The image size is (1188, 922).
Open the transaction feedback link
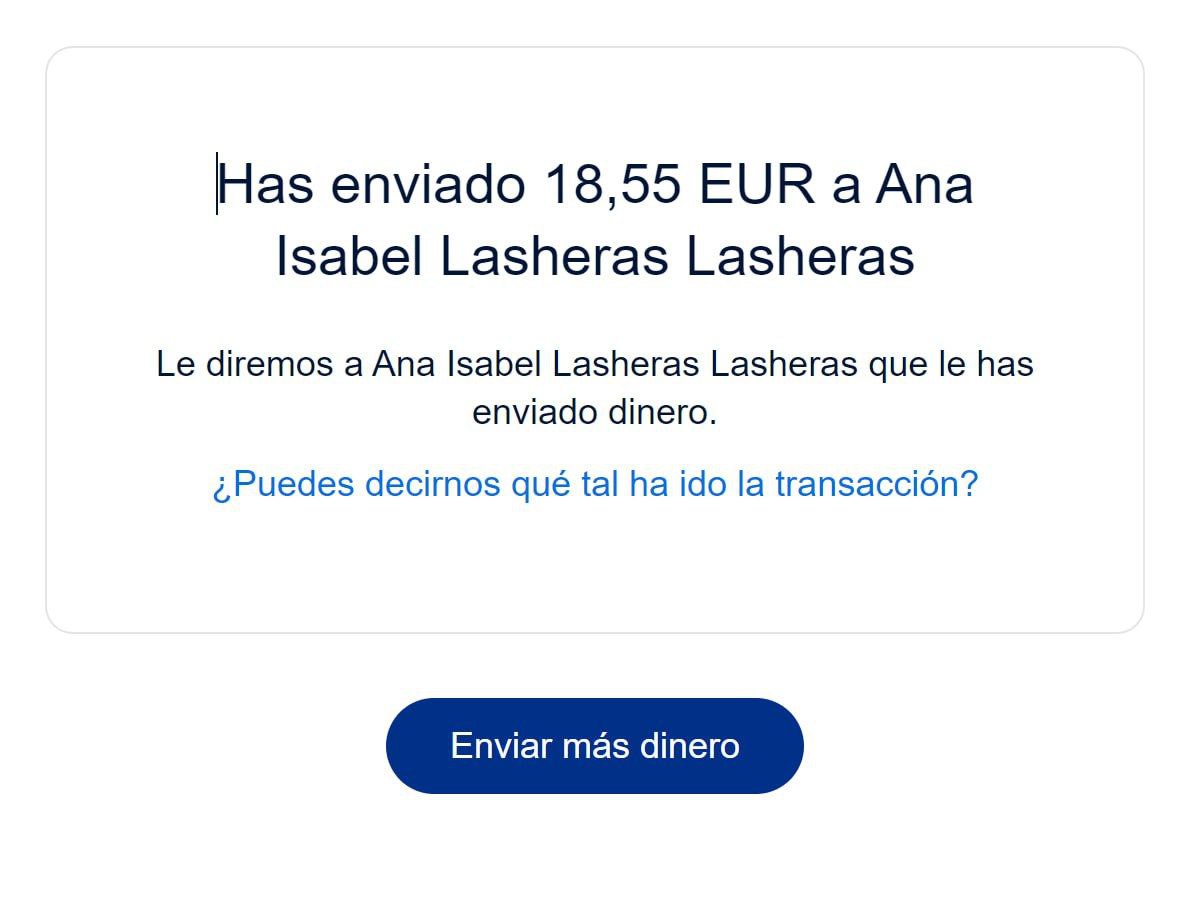click(594, 484)
